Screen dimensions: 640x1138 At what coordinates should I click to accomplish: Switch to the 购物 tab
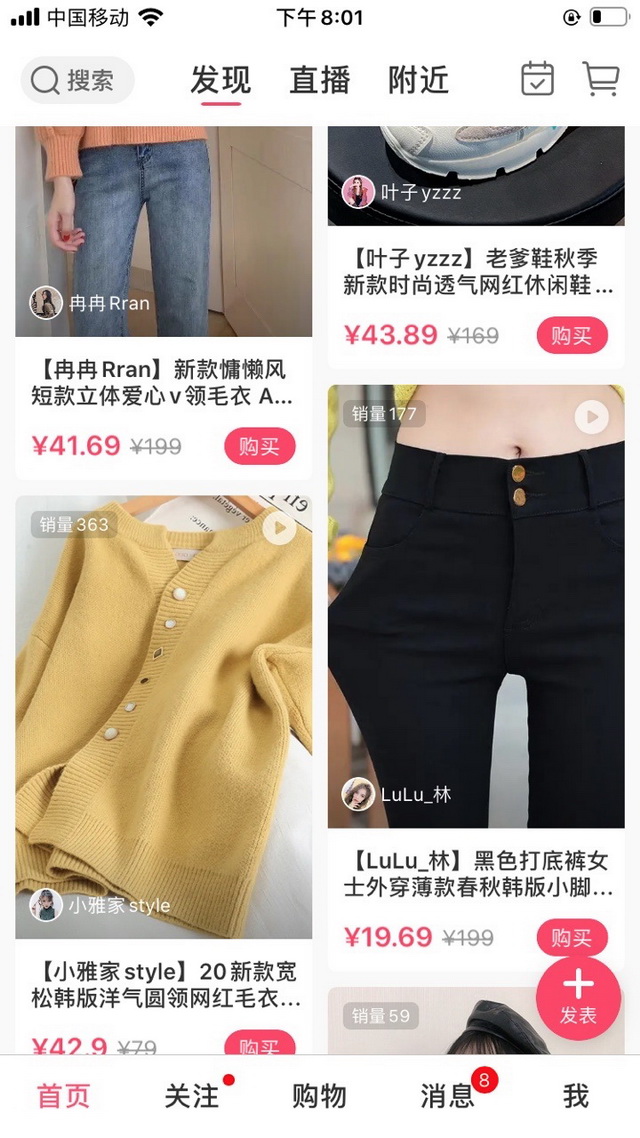click(319, 1096)
